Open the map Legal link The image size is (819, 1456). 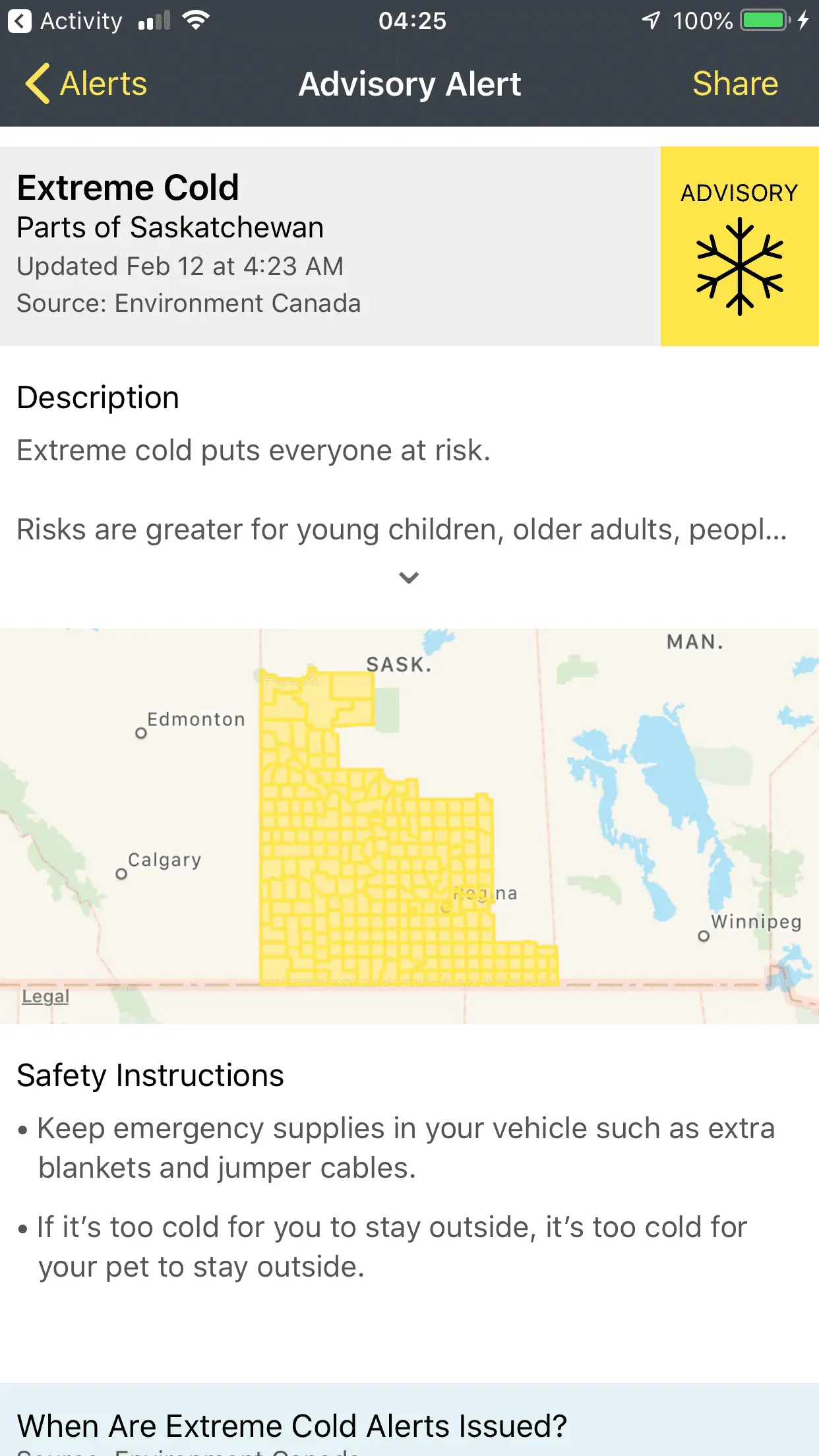[x=45, y=996]
